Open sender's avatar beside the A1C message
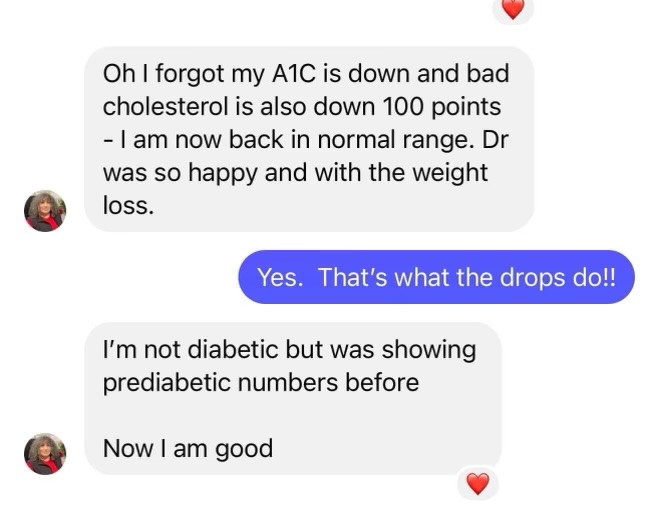The width and height of the screenshot is (645, 516). click(x=45, y=210)
